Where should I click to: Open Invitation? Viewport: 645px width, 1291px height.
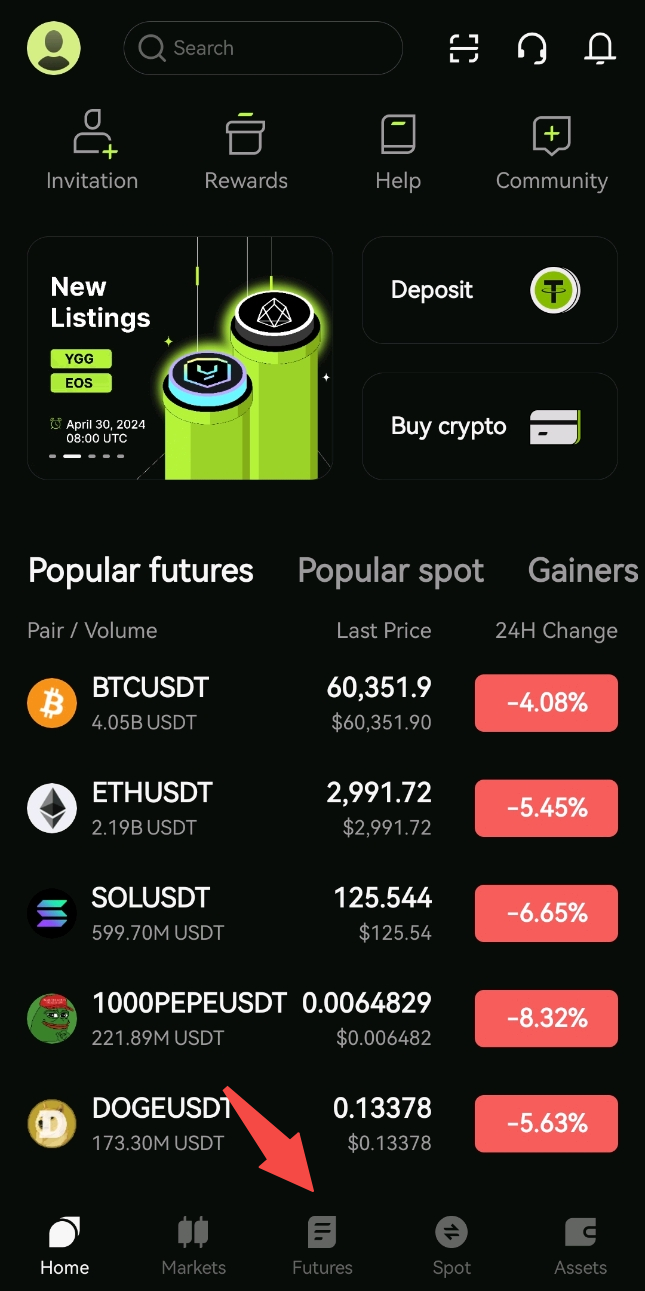(92, 152)
